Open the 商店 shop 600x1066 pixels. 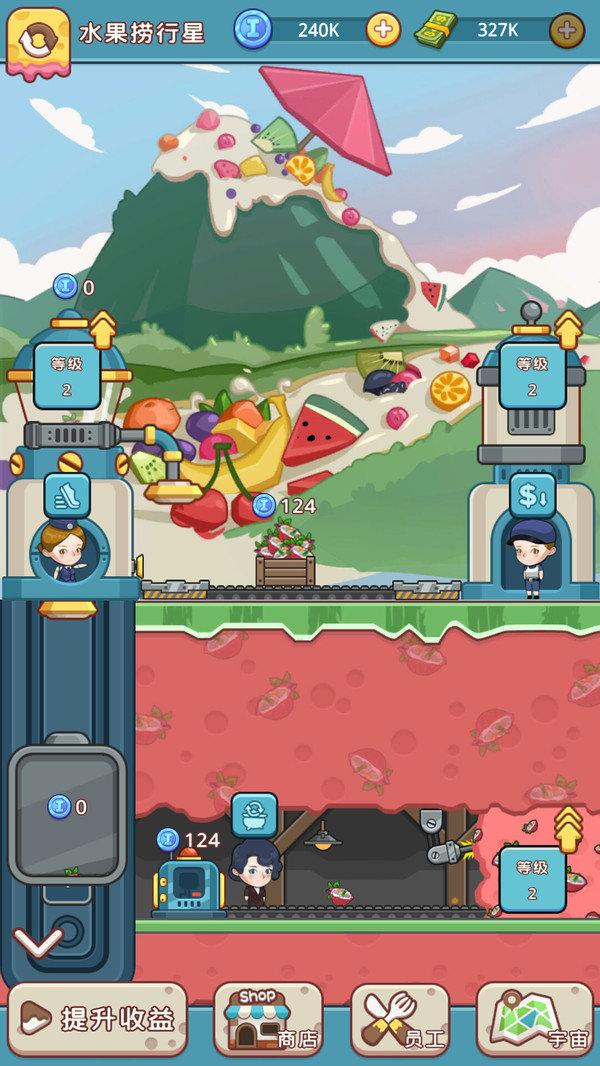click(268, 1019)
